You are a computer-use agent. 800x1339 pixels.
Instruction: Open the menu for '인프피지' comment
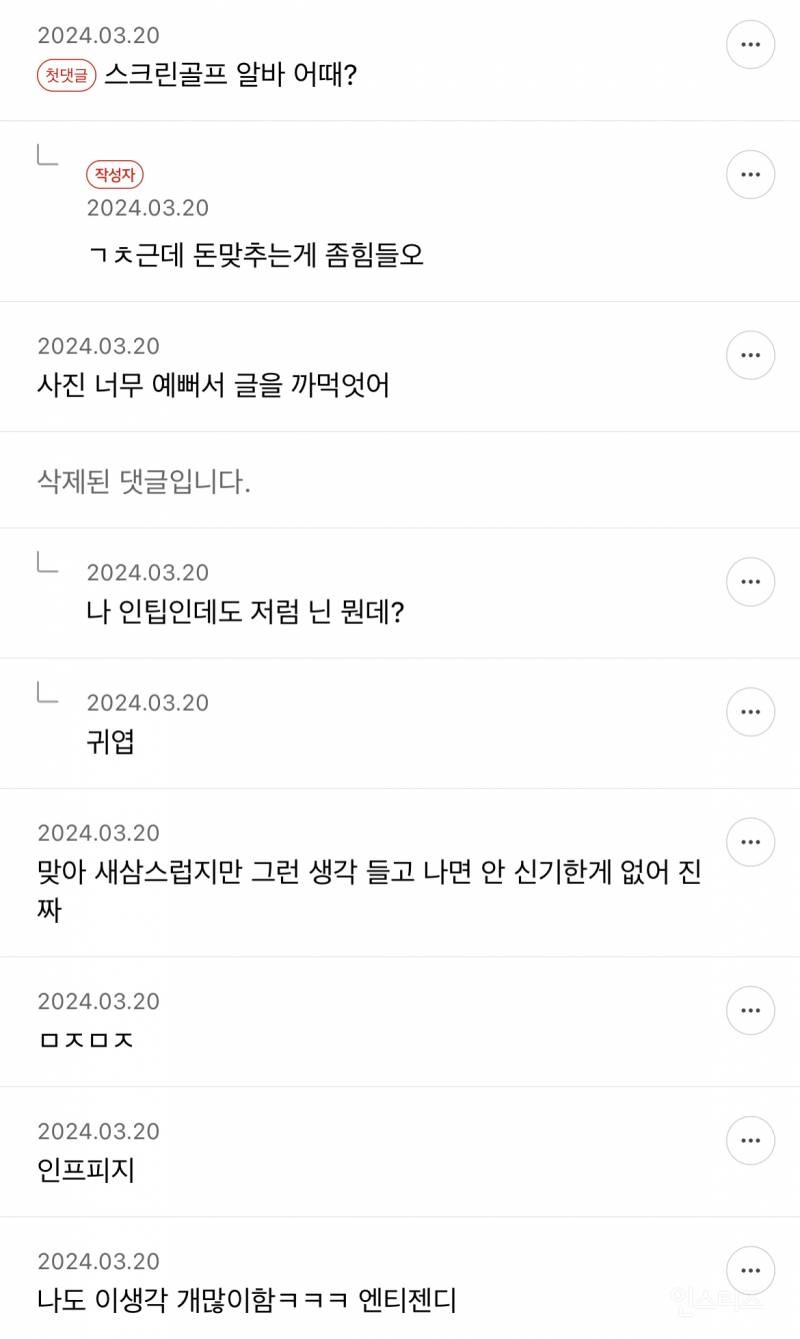[750, 1140]
